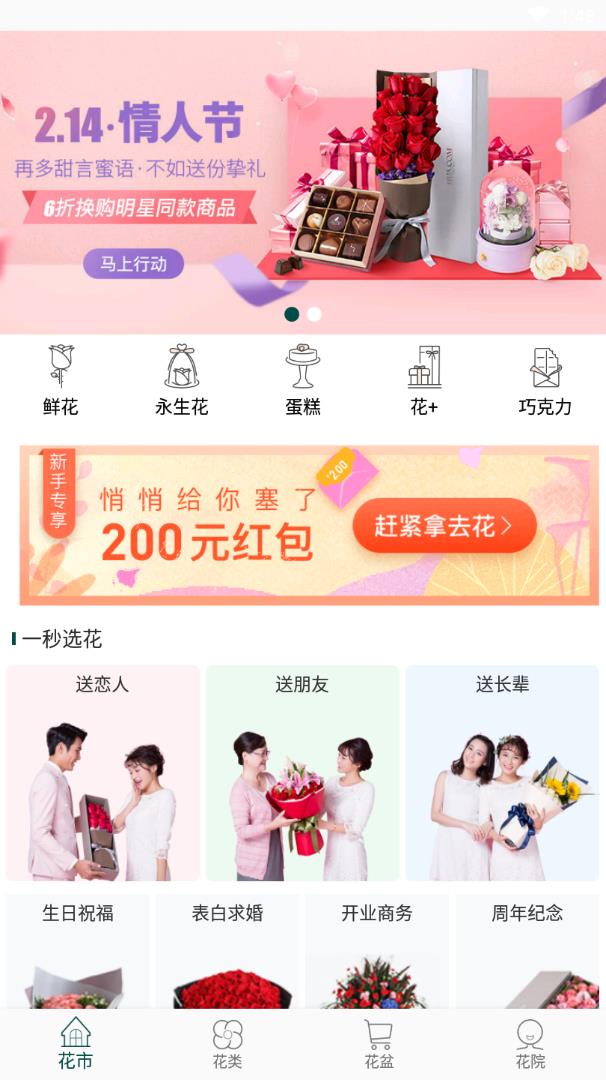Image resolution: width=606 pixels, height=1080 pixels.
Task: Switch to the 花类 tab
Action: (227, 1043)
